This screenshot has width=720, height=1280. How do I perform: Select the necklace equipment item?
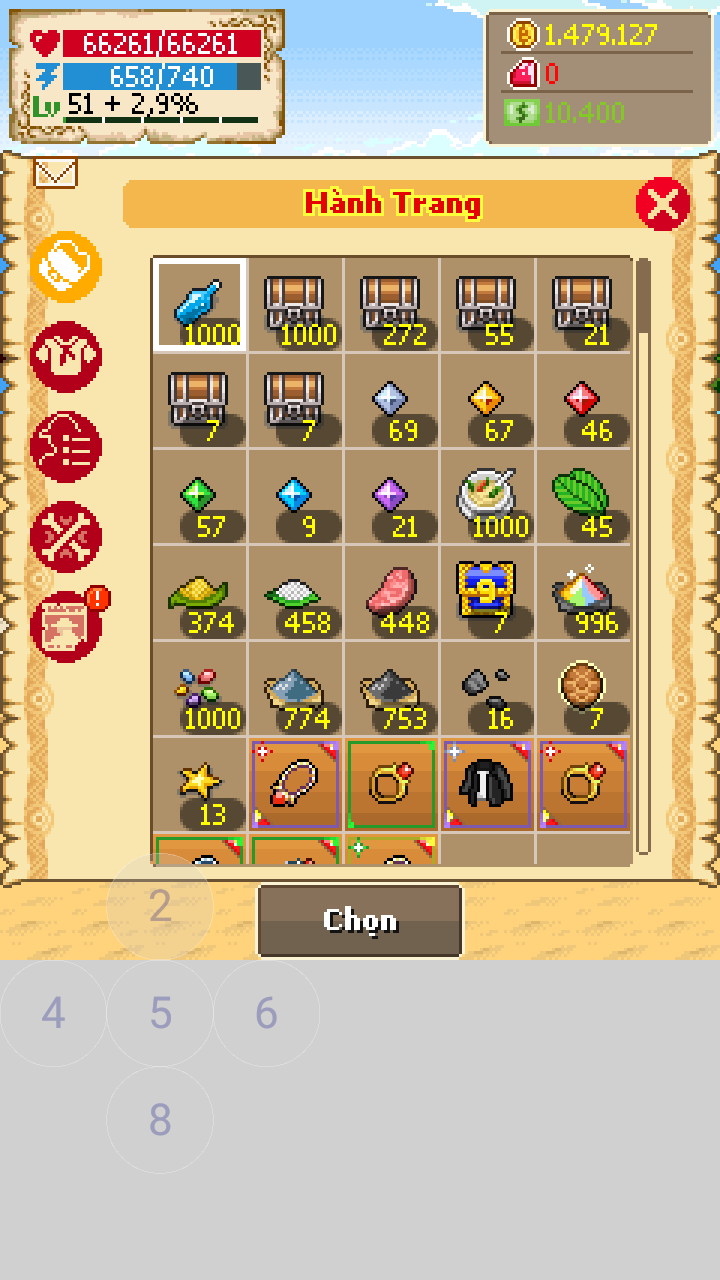pyautogui.click(x=296, y=785)
